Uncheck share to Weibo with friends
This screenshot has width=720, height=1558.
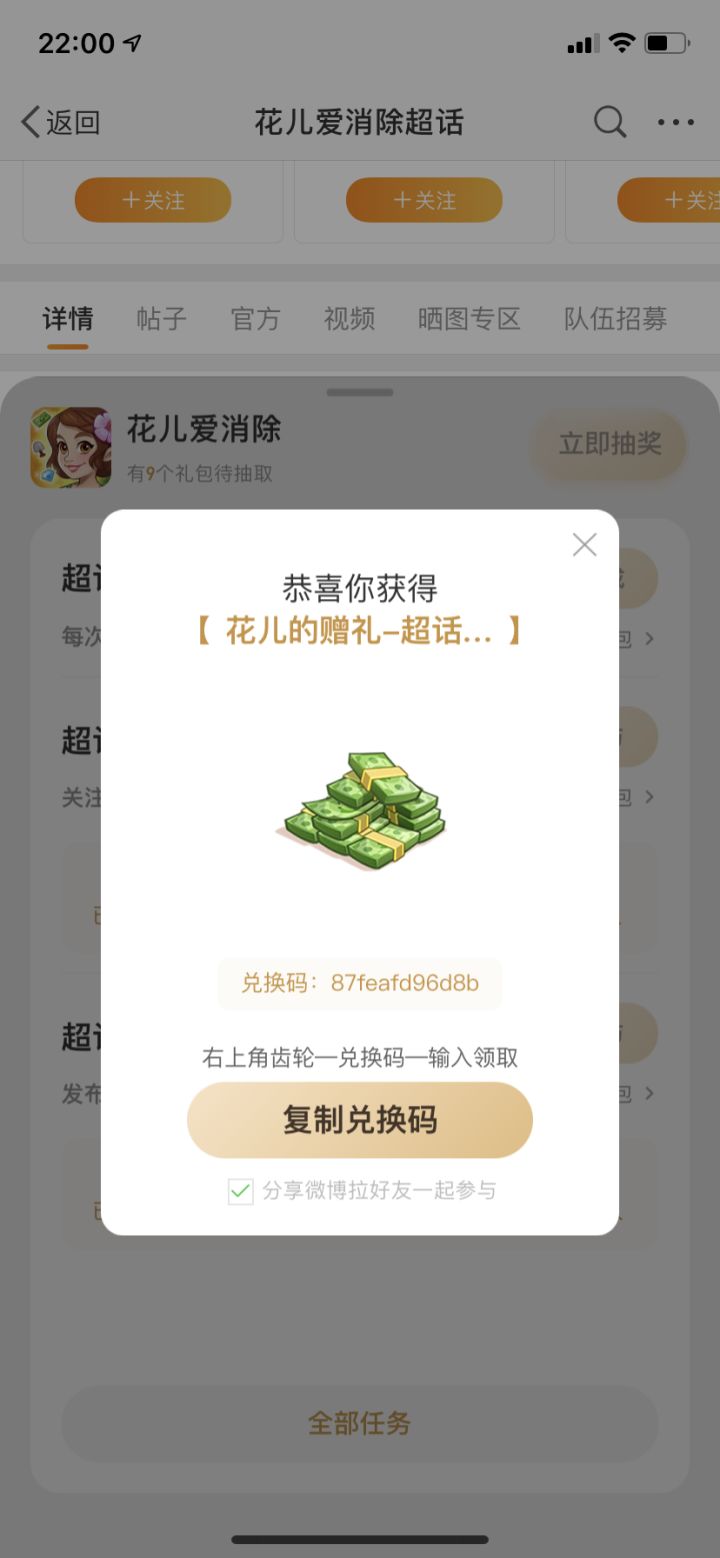241,1191
